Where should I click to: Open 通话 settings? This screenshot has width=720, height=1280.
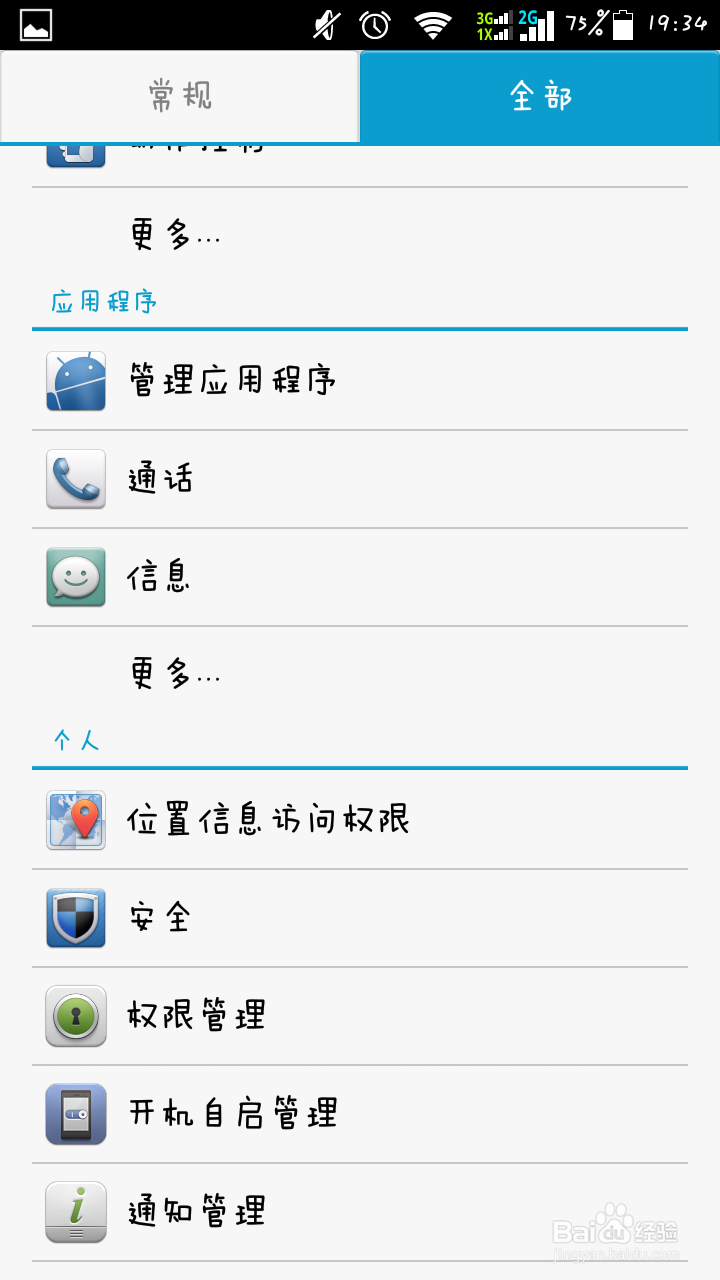(x=360, y=479)
